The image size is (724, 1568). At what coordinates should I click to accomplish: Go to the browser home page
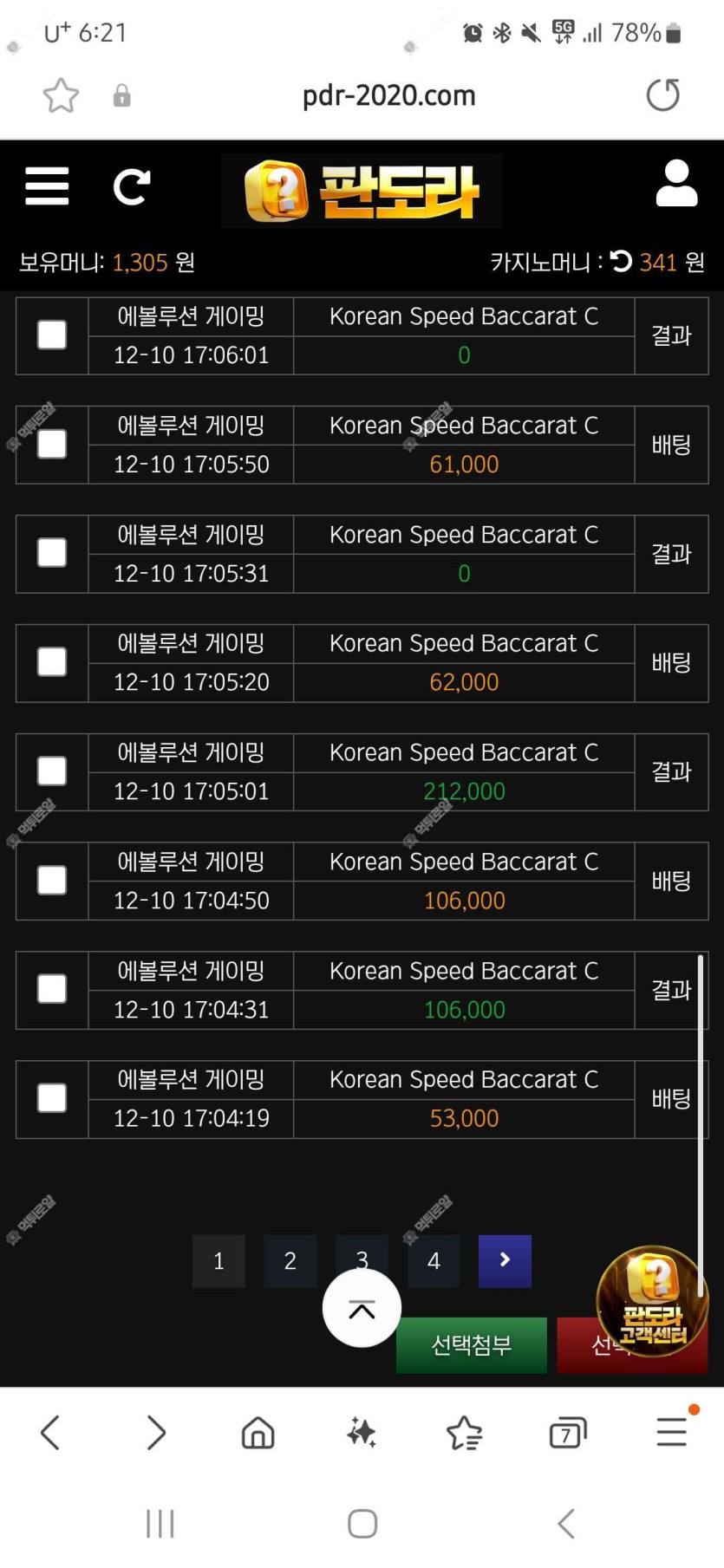[258, 1433]
